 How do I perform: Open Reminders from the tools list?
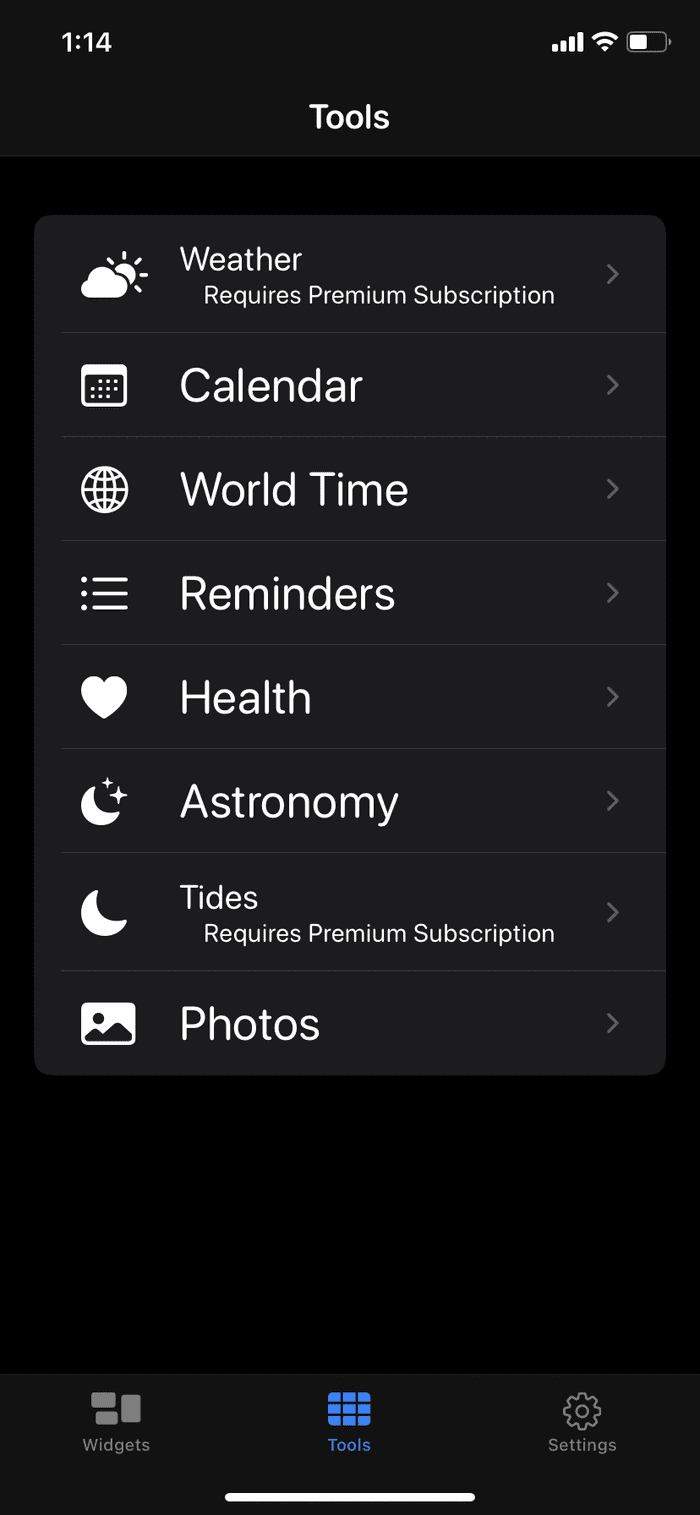(x=350, y=593)
